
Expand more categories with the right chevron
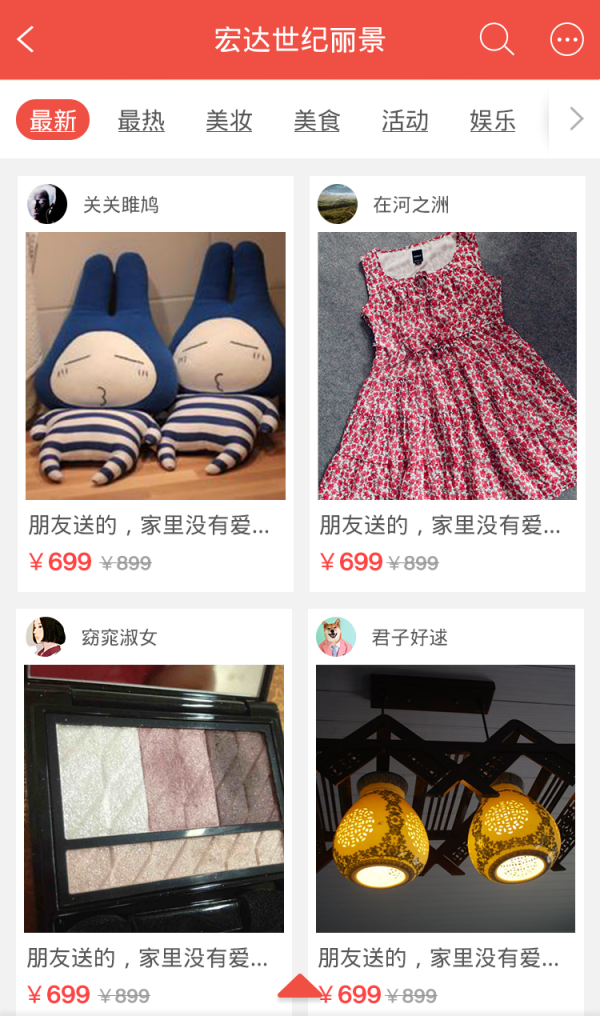pyautogui.click(x=576, y=120)
